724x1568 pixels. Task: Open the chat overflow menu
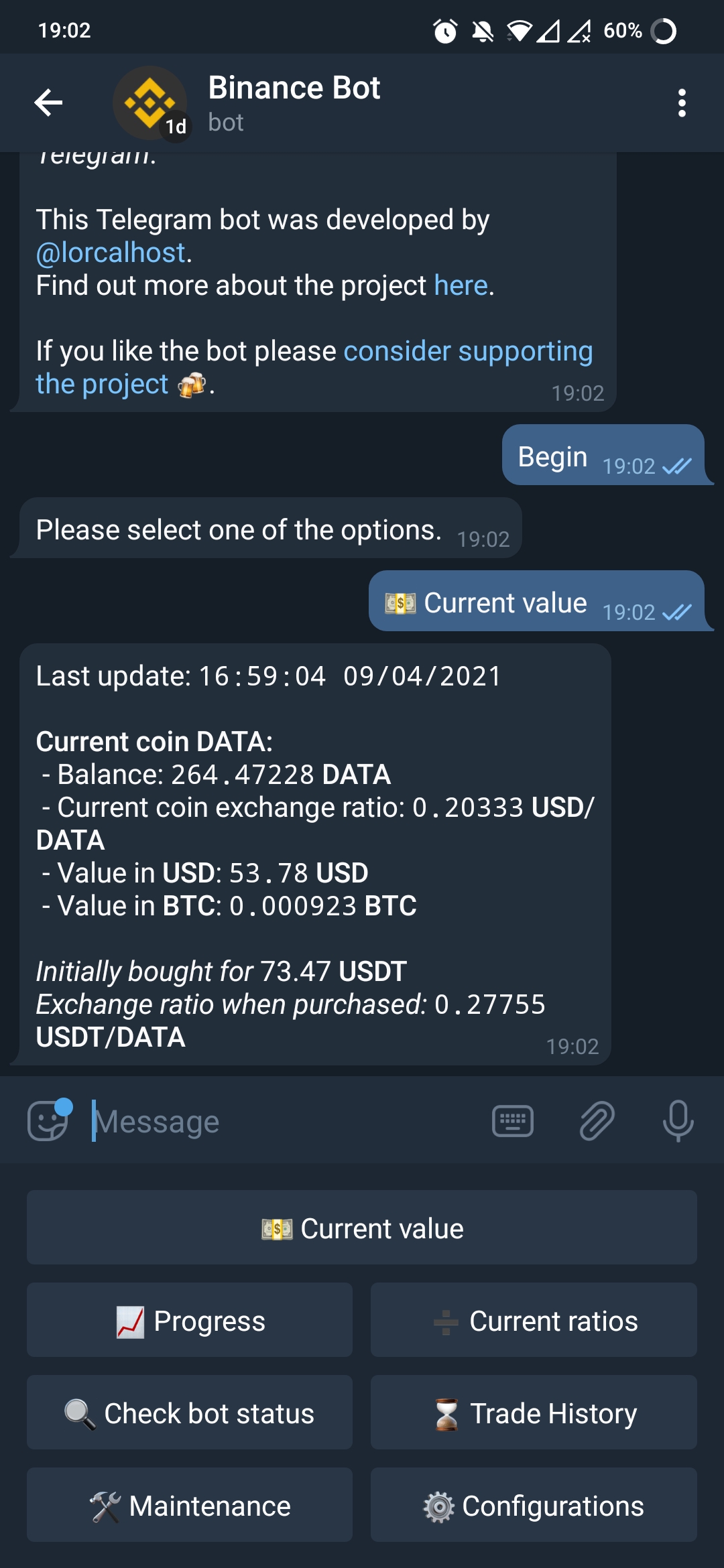click(x=682, y=103)
